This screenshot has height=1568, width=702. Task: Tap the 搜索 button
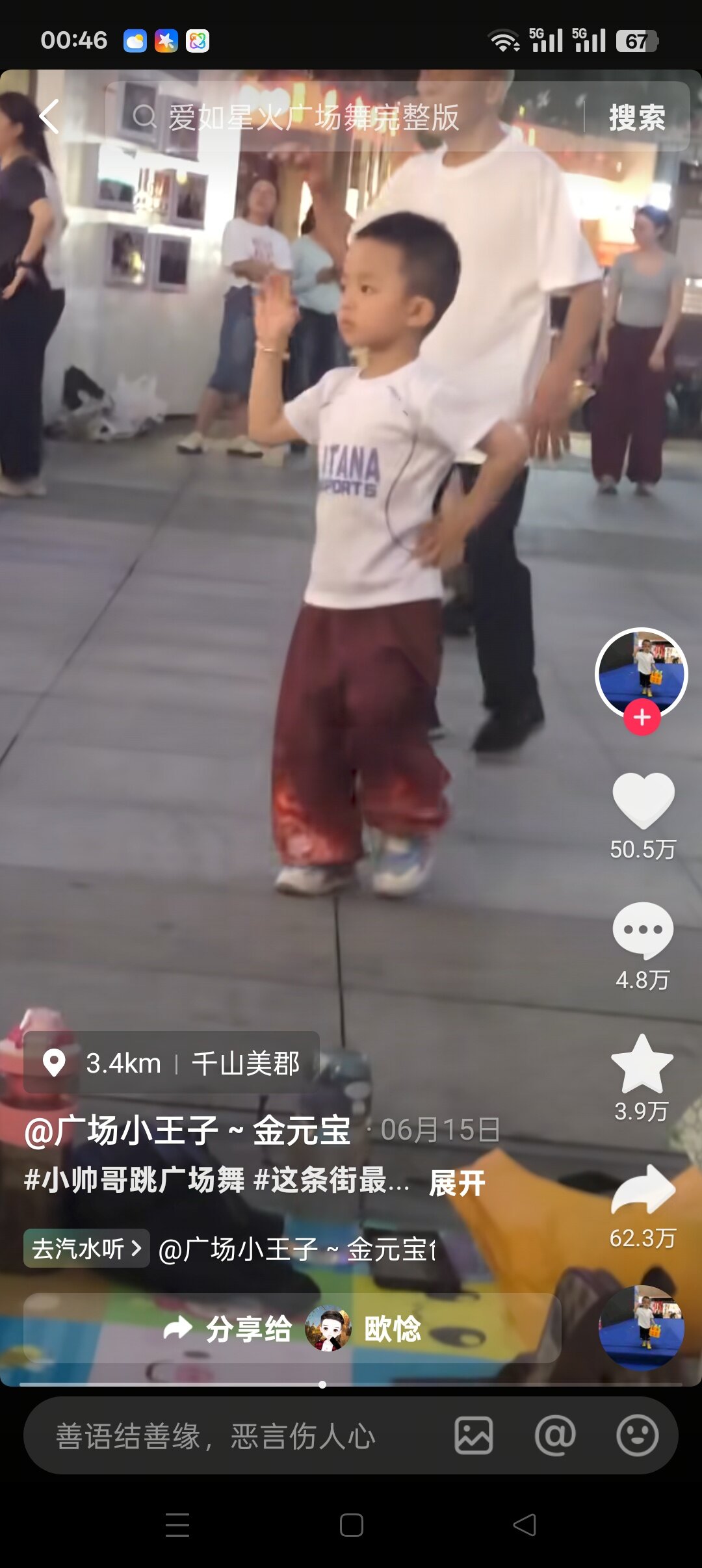tap(636, 118)
